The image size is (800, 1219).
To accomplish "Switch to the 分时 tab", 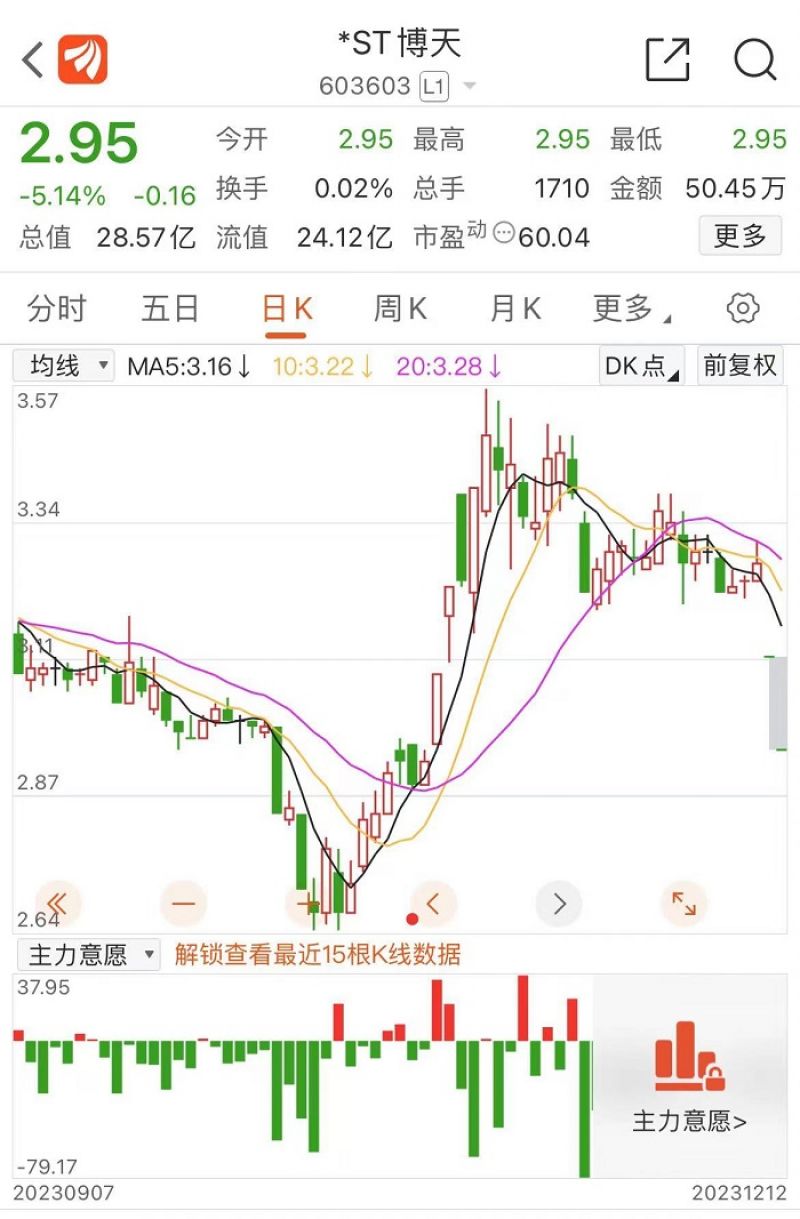I will (x=57, y=309).
